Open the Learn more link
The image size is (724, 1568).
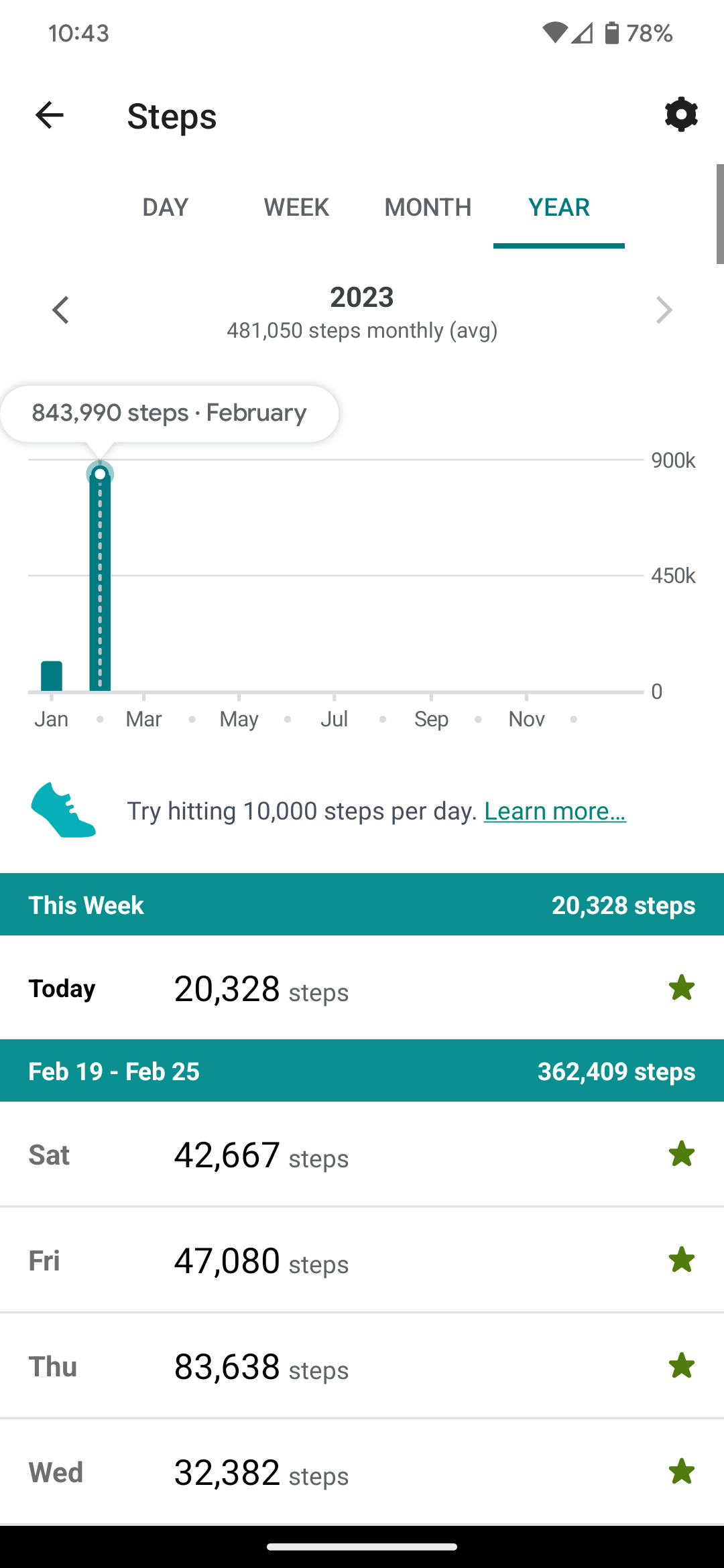(554, 811)
